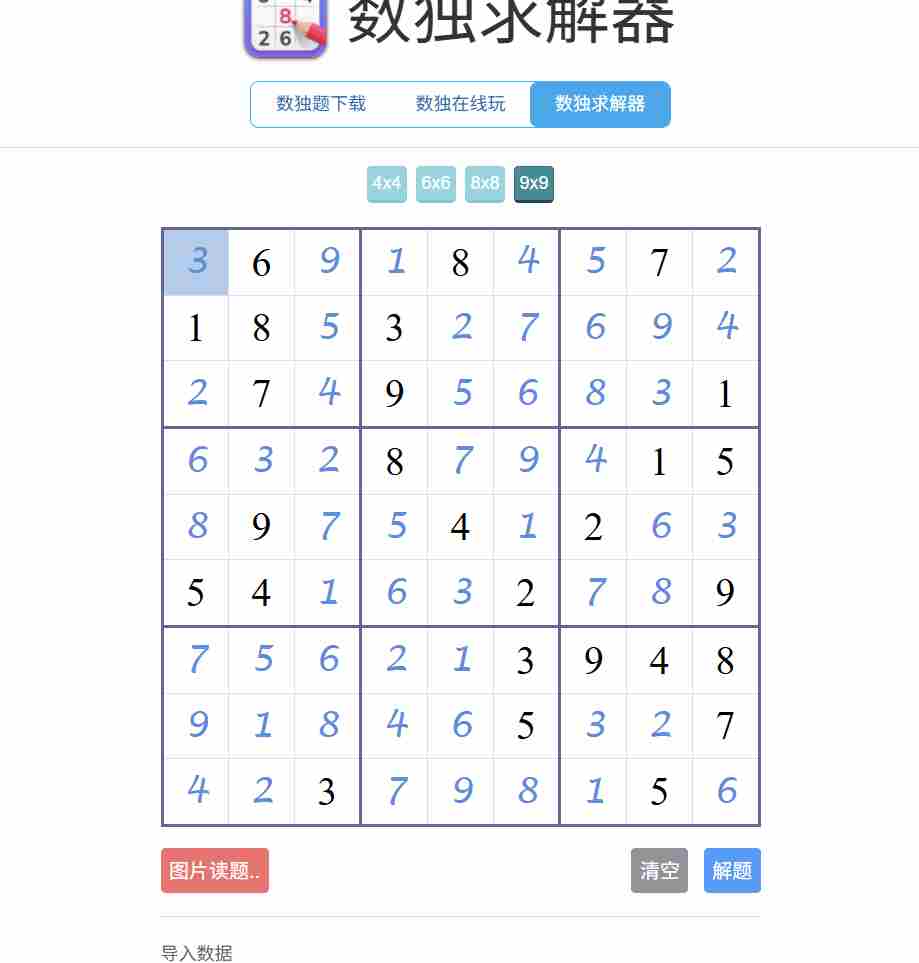Viewport: 919px width, 963px height.
Task: Click the cell with 2 in the top-right corner
Action: pyautogui.click(x=725, y=262)
